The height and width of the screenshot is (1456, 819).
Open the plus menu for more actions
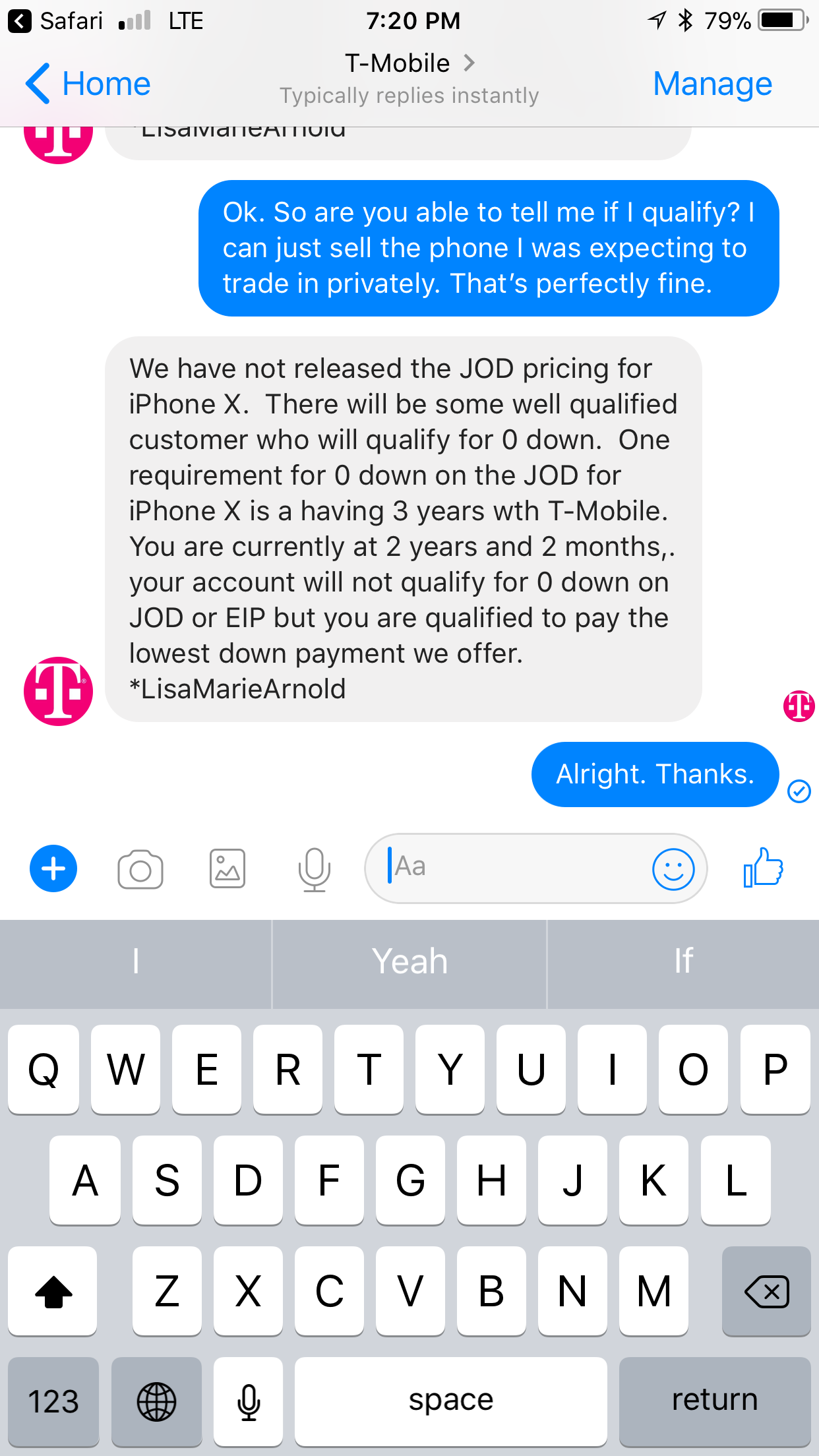[x=53, y=868]
